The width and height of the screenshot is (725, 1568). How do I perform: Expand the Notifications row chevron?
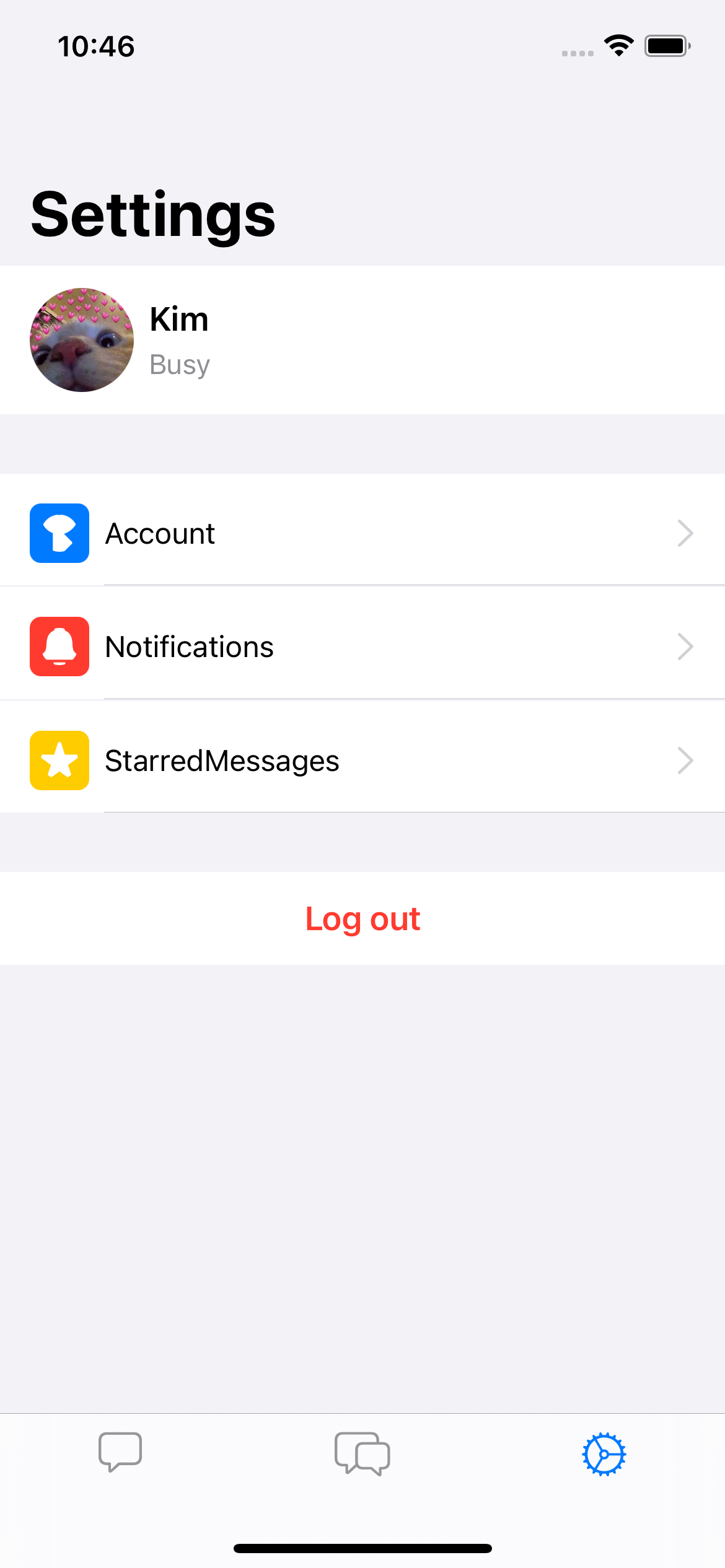(x=684, y=646)
